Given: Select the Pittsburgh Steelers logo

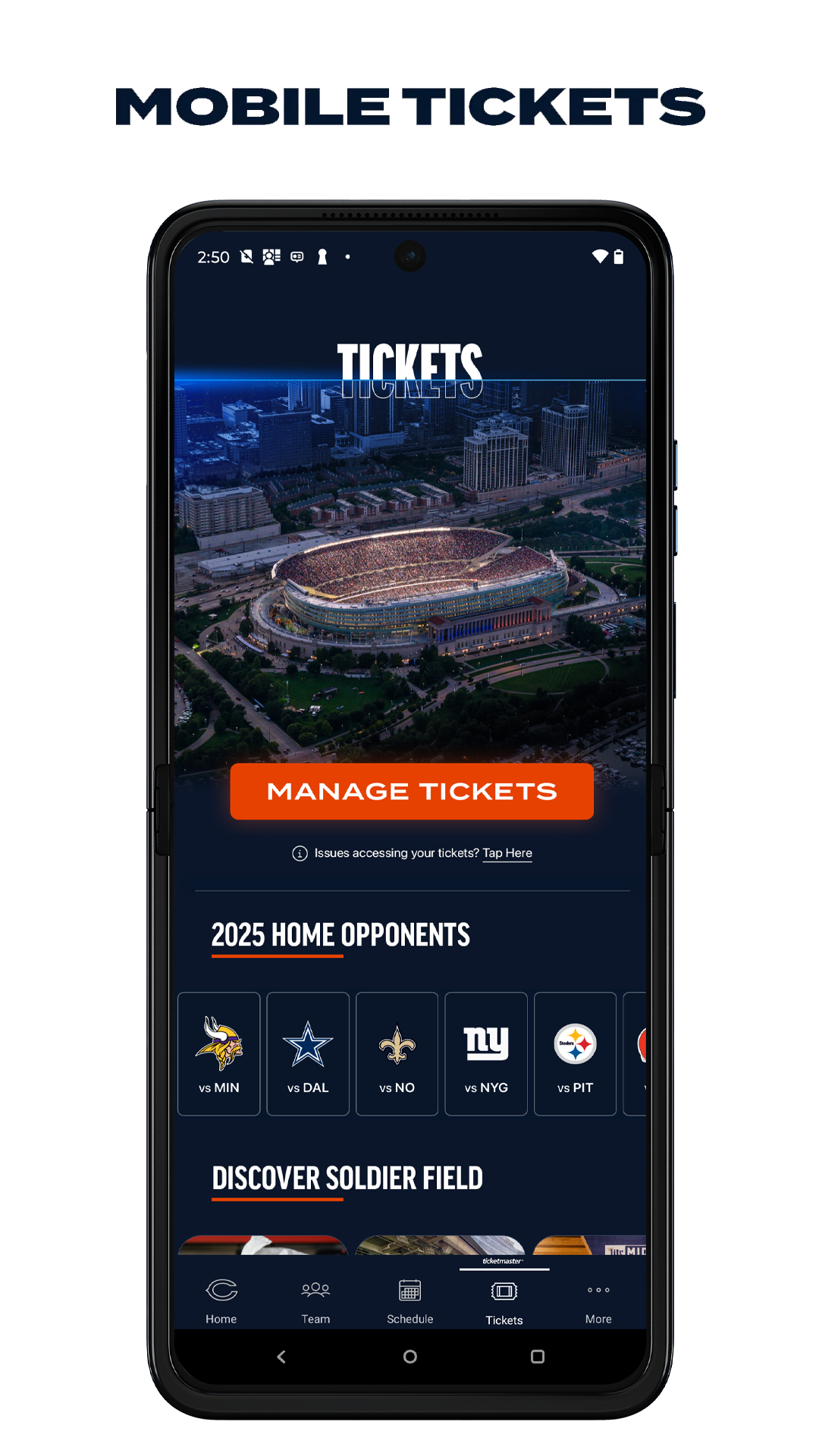Looking at the screenshot, I should coord(575,1044).
